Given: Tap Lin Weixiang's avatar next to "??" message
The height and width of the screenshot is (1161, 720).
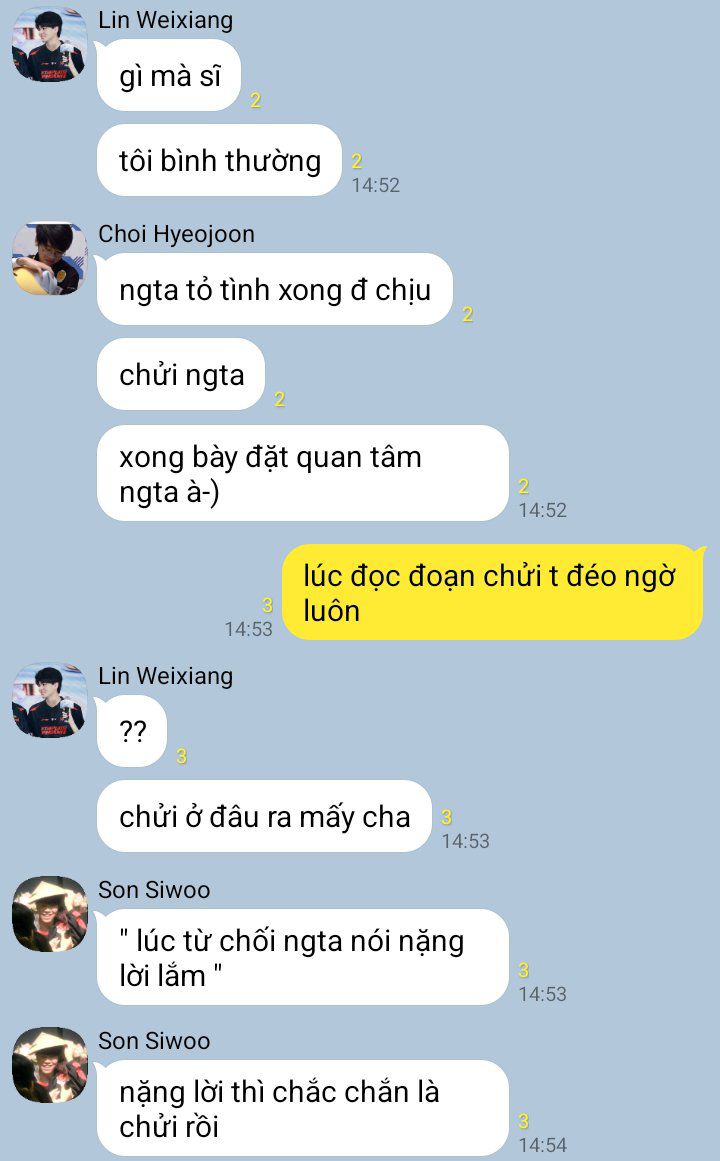Looking at the screenshot, I should coord(49,701).
